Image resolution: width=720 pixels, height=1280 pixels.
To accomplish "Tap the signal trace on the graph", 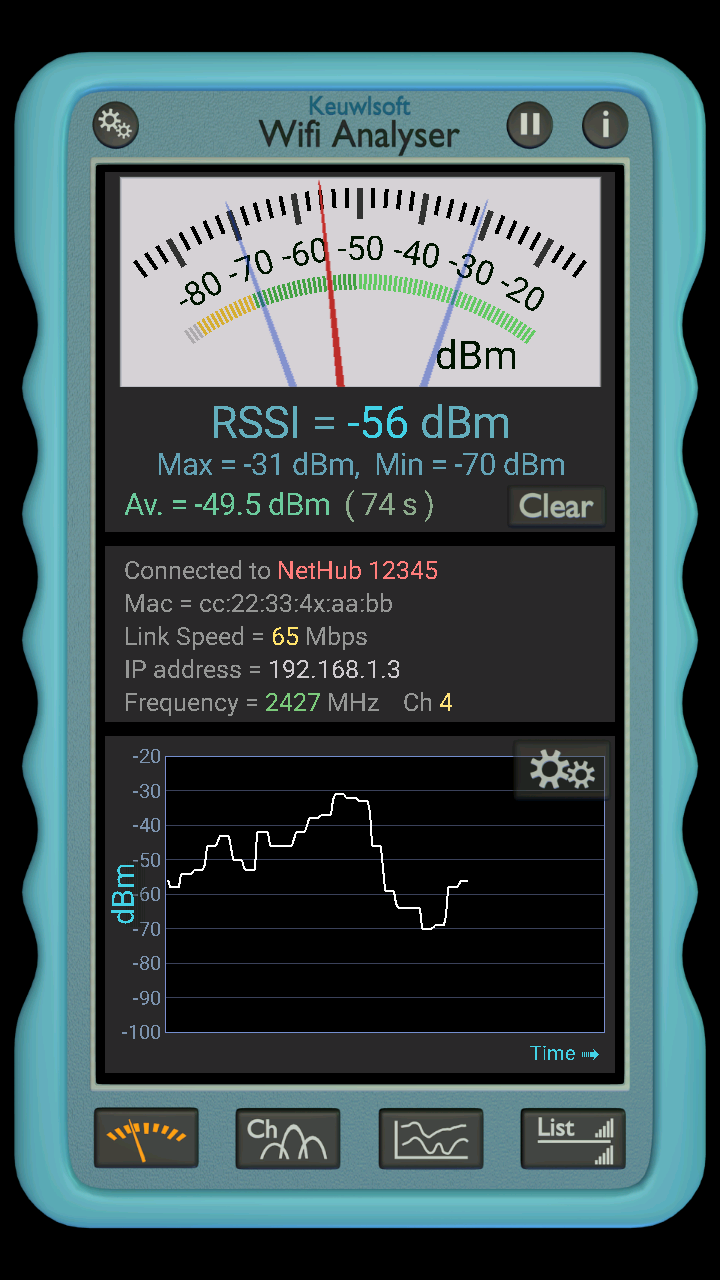I will pyautogui.click(x=350, y=800).
